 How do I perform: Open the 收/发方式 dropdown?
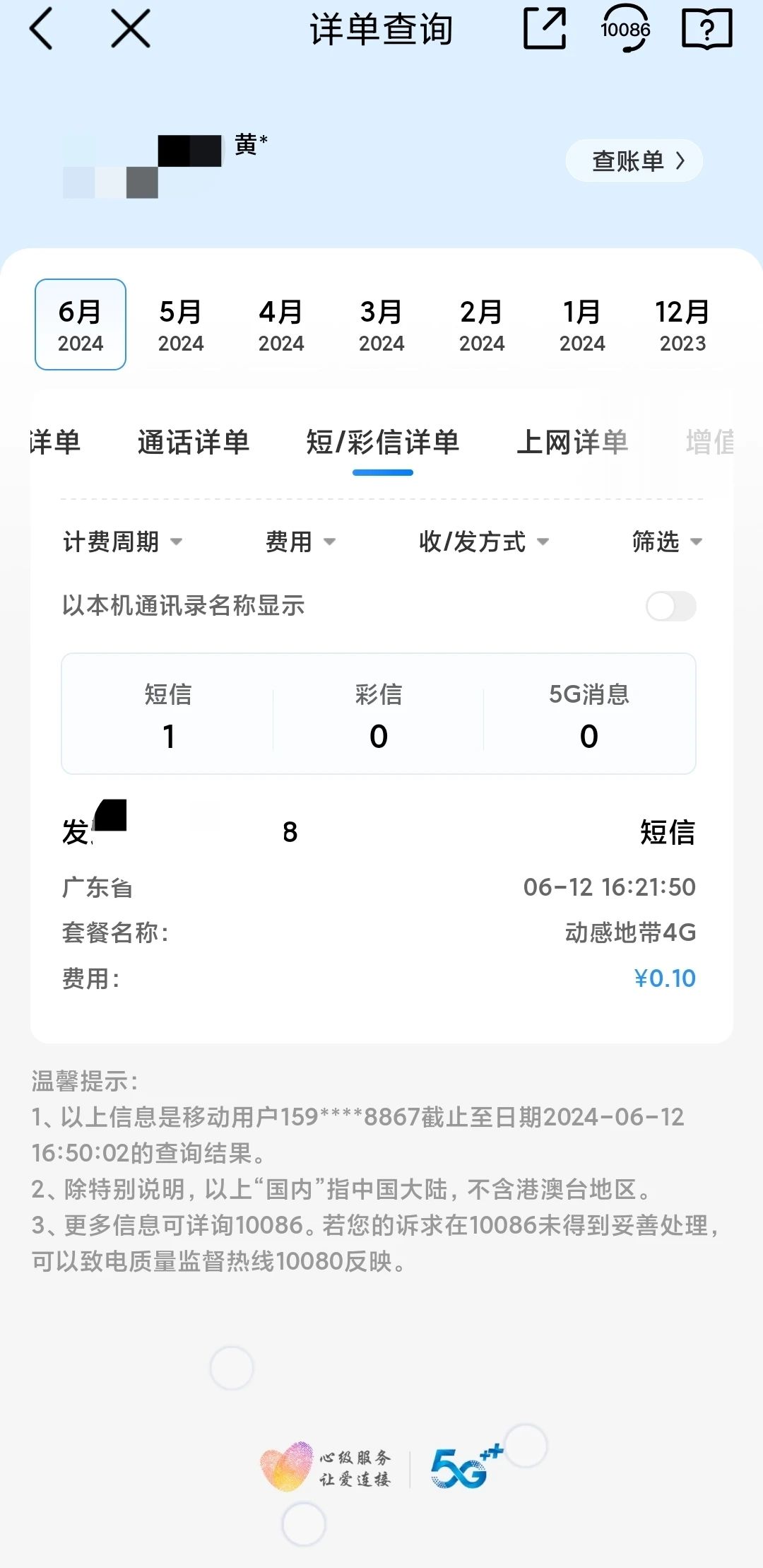point(484,542)
